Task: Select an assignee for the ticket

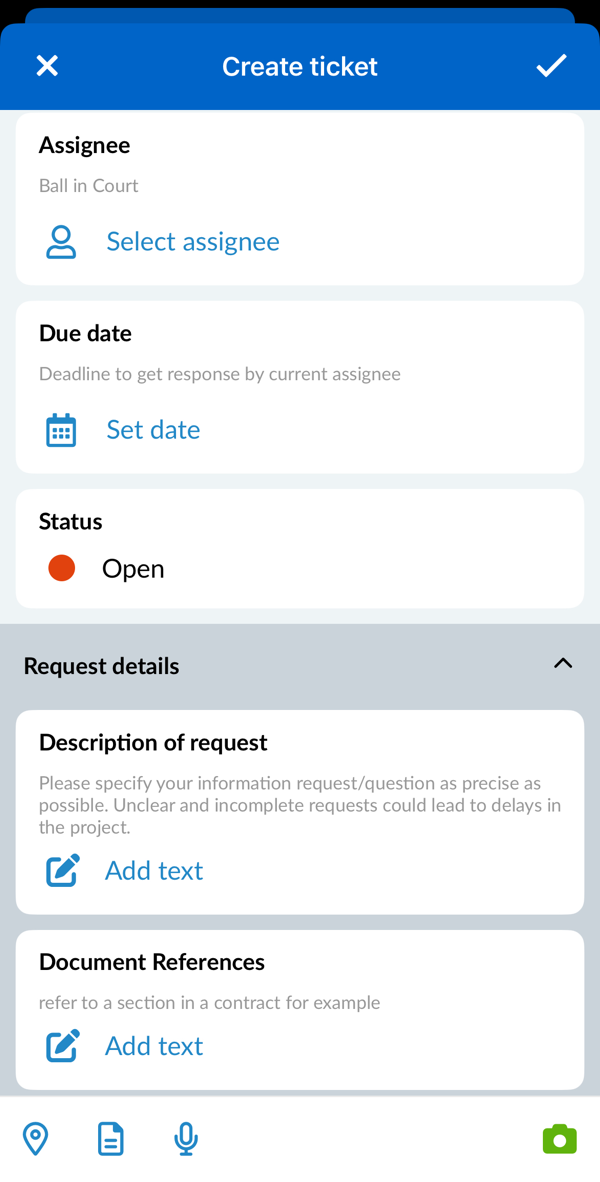Action: [192, 242]
